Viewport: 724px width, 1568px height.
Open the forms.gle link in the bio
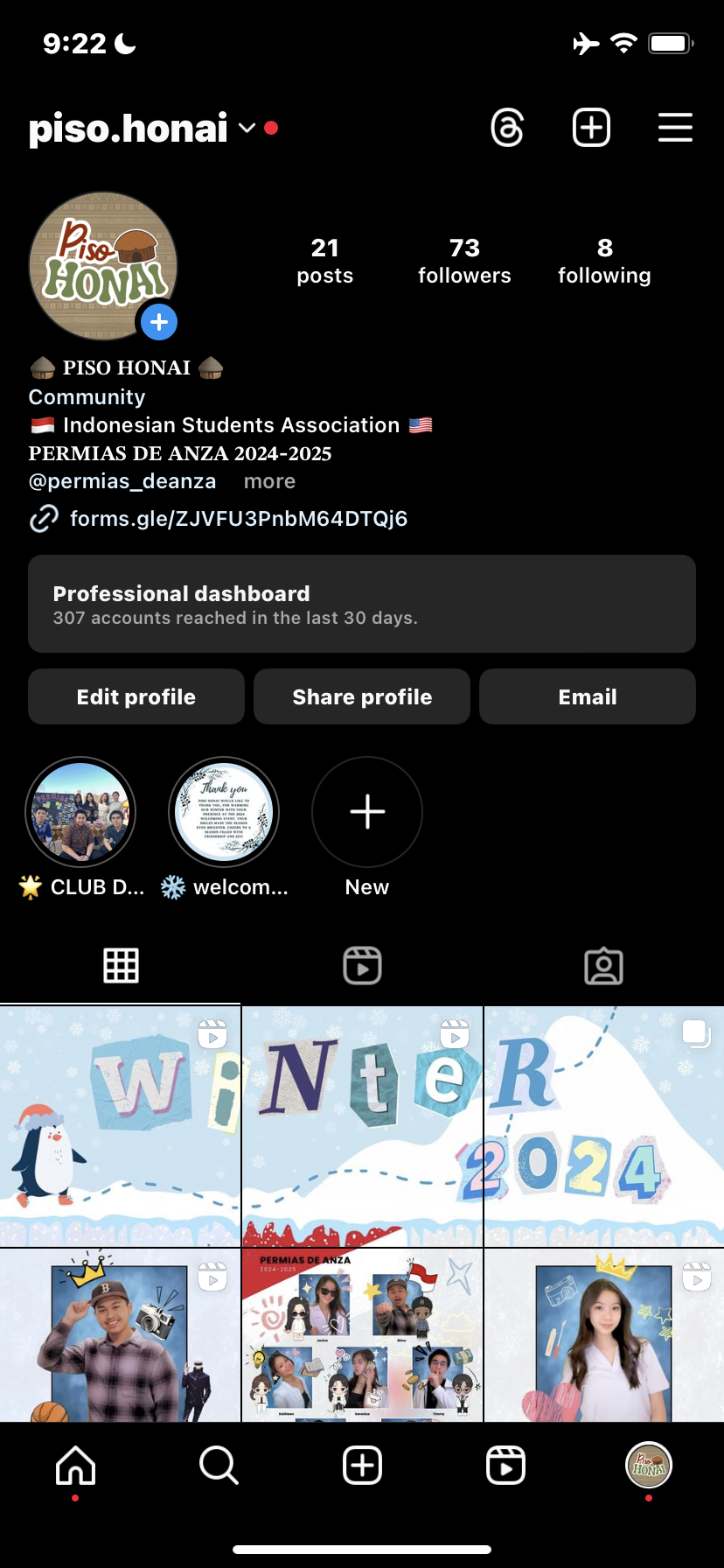238,519
